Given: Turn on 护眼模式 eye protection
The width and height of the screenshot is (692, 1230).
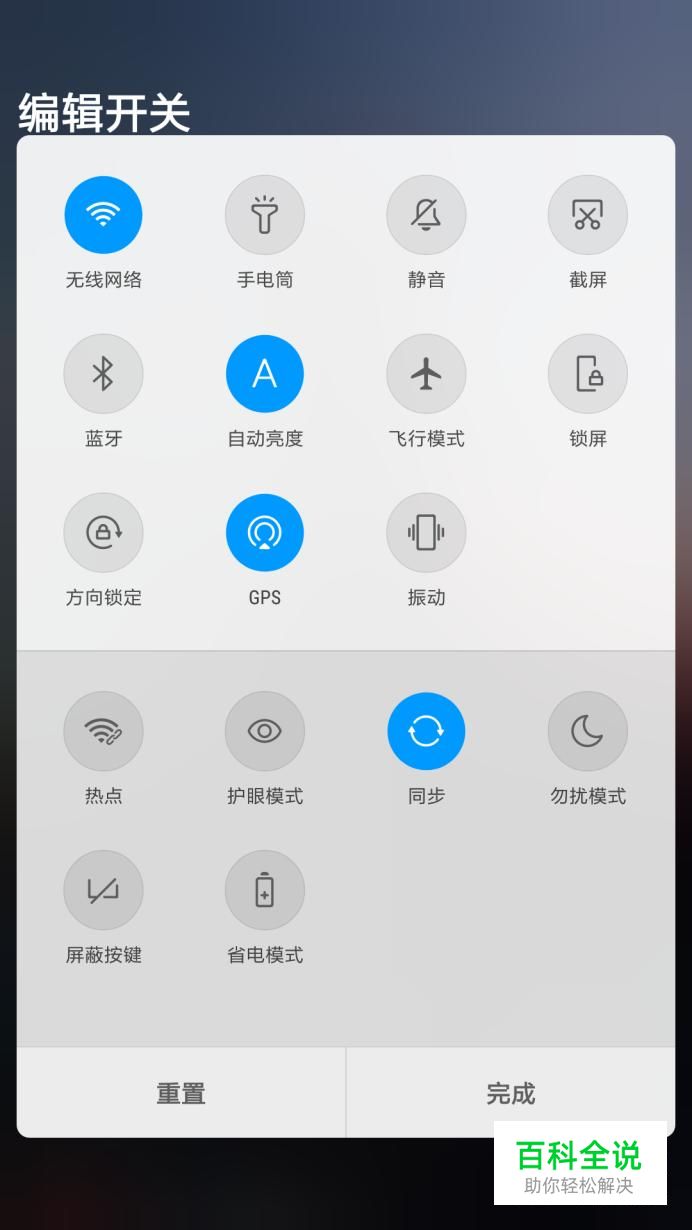Looking at the screenshot, I should tap(264, 732).
